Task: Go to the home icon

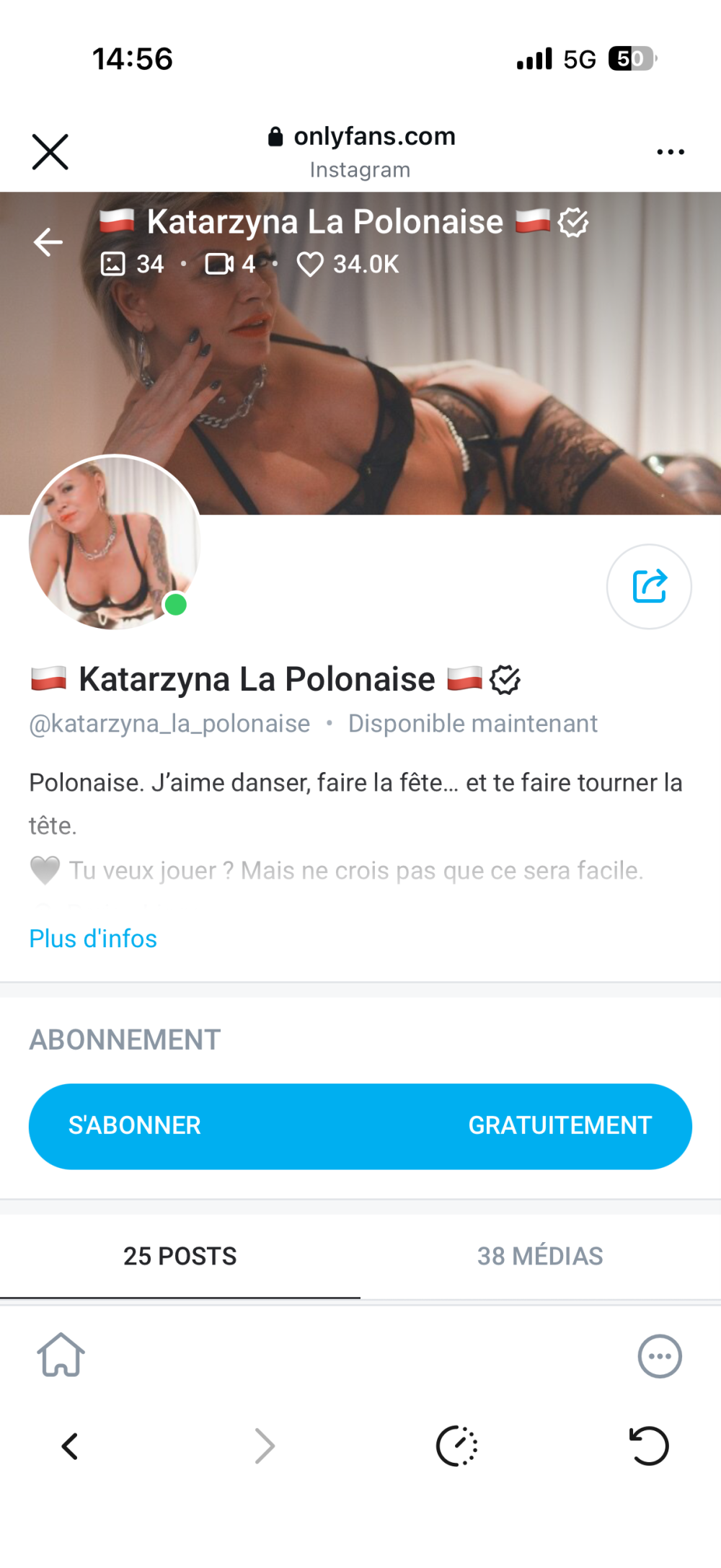Action: click(x=61, y=1355)
